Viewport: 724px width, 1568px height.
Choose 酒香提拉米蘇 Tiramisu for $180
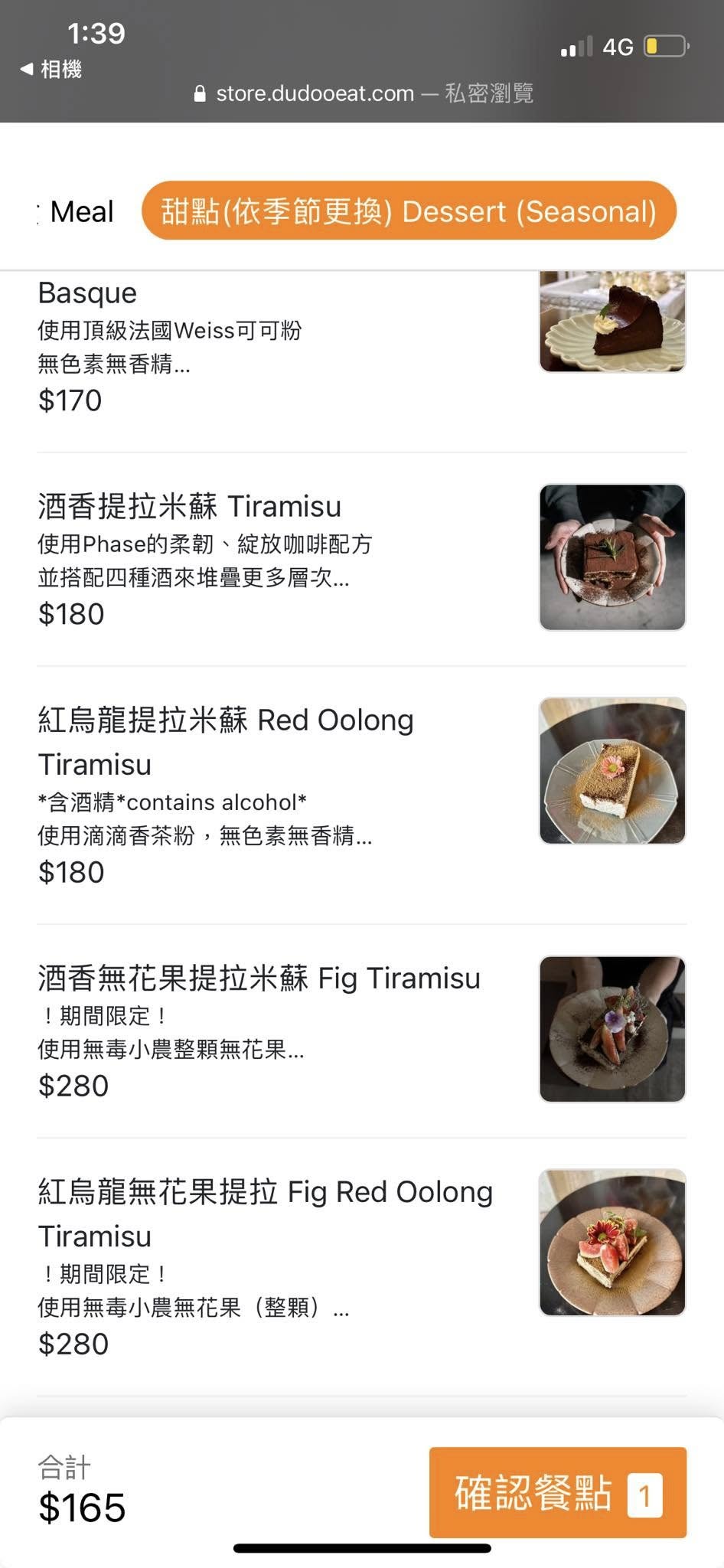click(230, 559)
